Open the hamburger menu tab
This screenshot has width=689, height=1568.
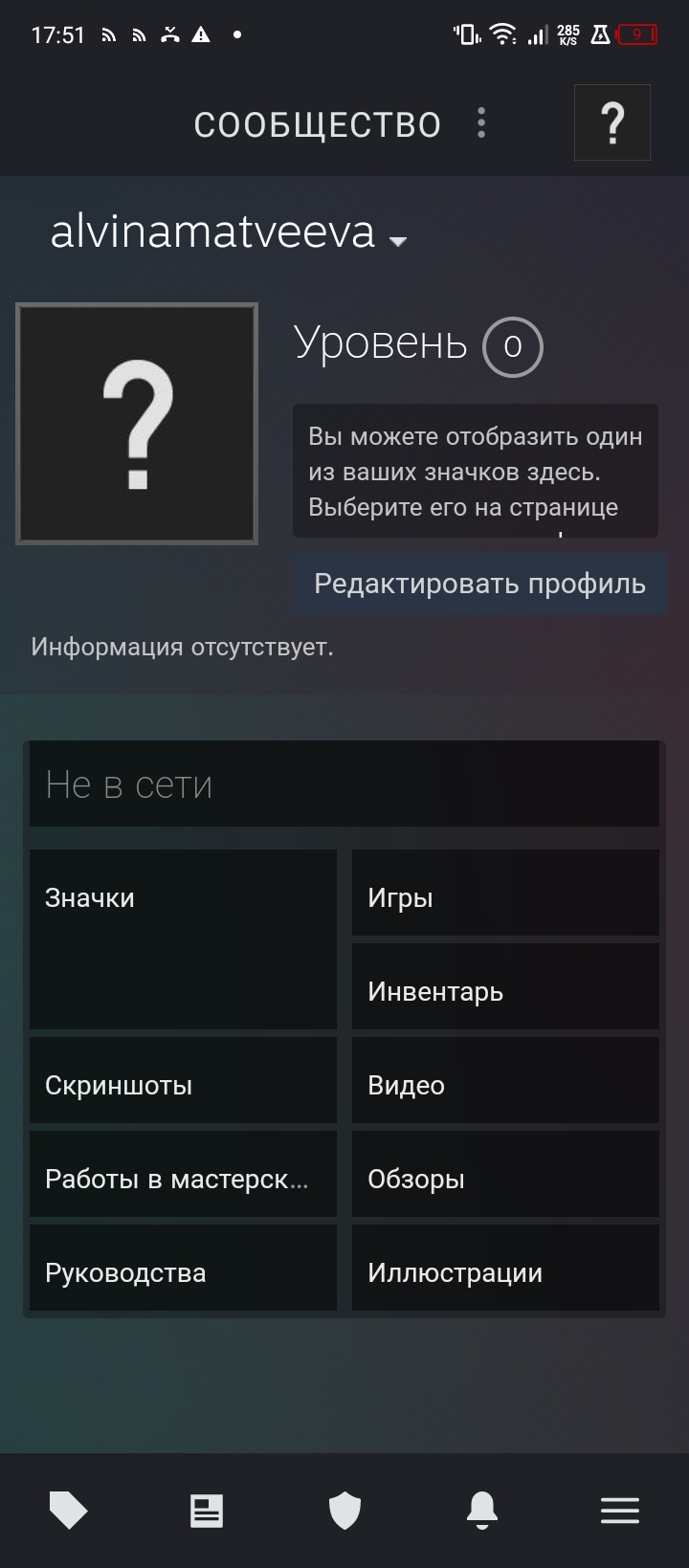pos(620,1511)
